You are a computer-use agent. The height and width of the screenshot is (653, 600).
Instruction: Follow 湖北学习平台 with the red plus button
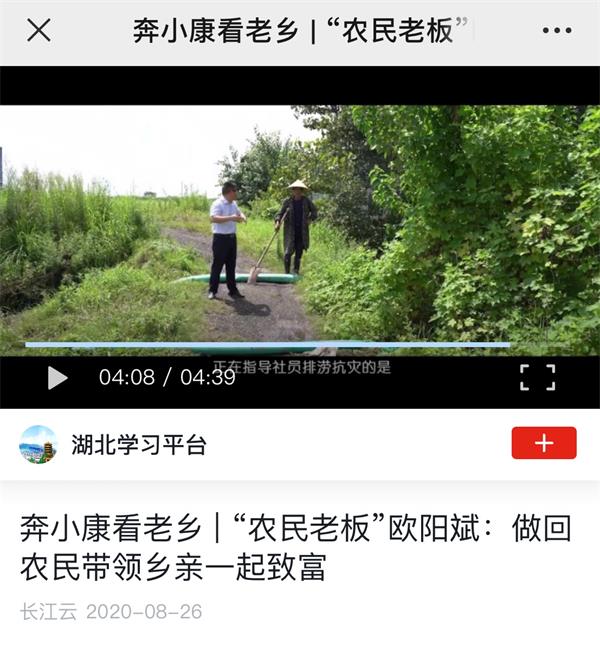coord(544,443)
